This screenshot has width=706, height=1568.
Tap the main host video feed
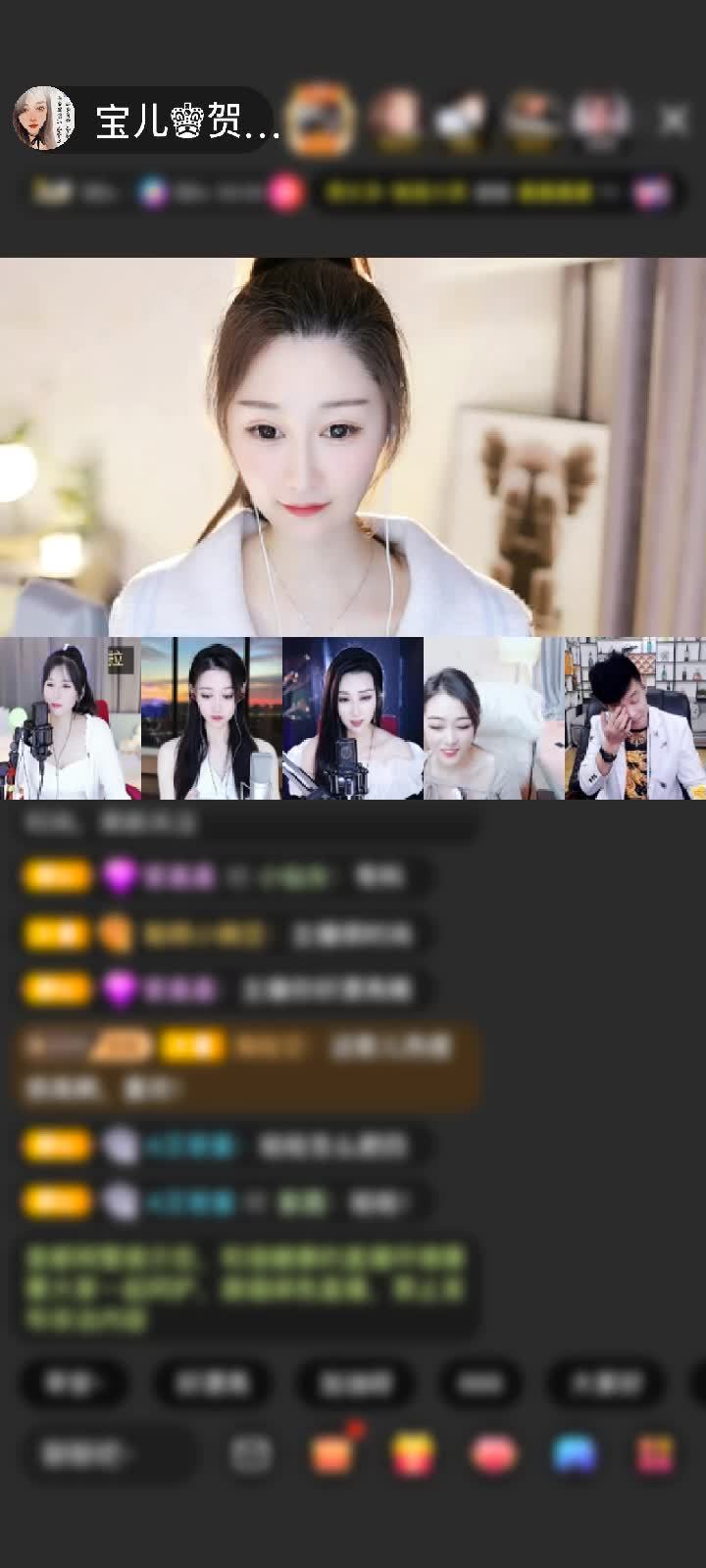pos(353,446)
